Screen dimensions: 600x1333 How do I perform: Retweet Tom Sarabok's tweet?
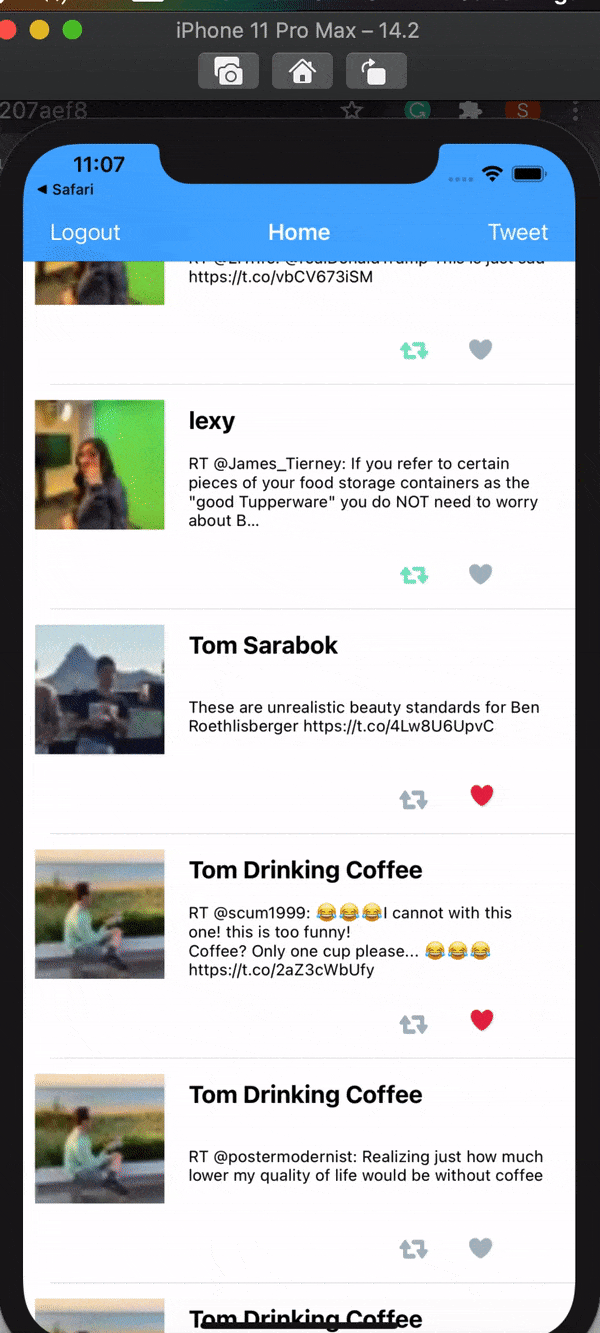point(413,800)
